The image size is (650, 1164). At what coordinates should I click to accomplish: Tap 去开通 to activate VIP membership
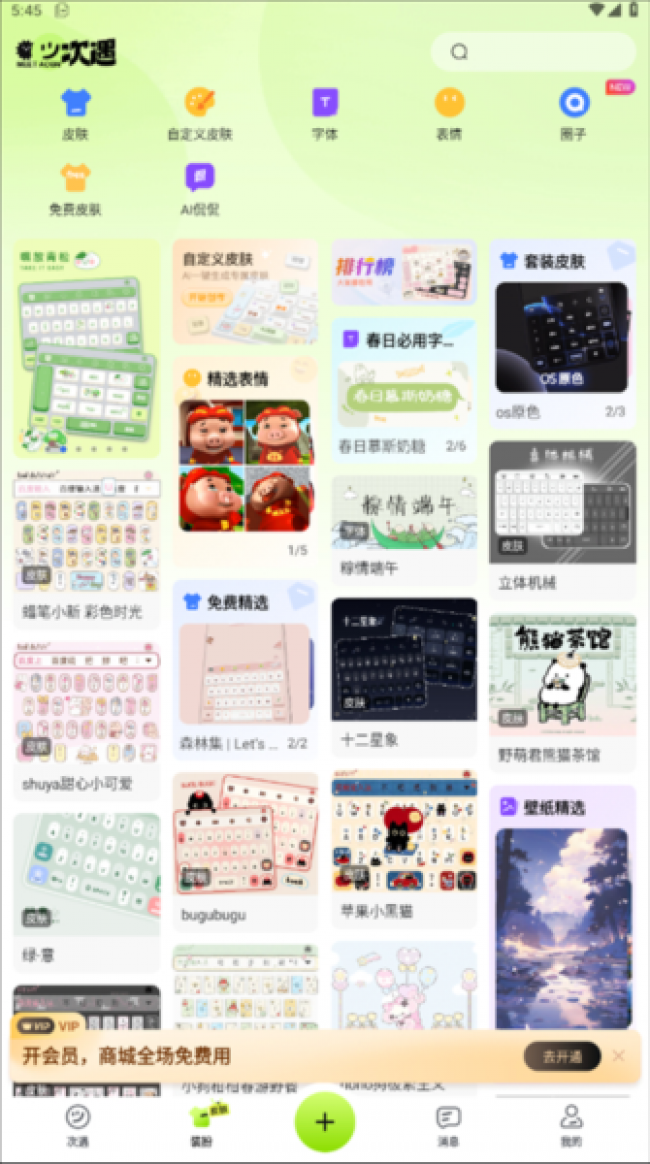[x=561, y=1056]
